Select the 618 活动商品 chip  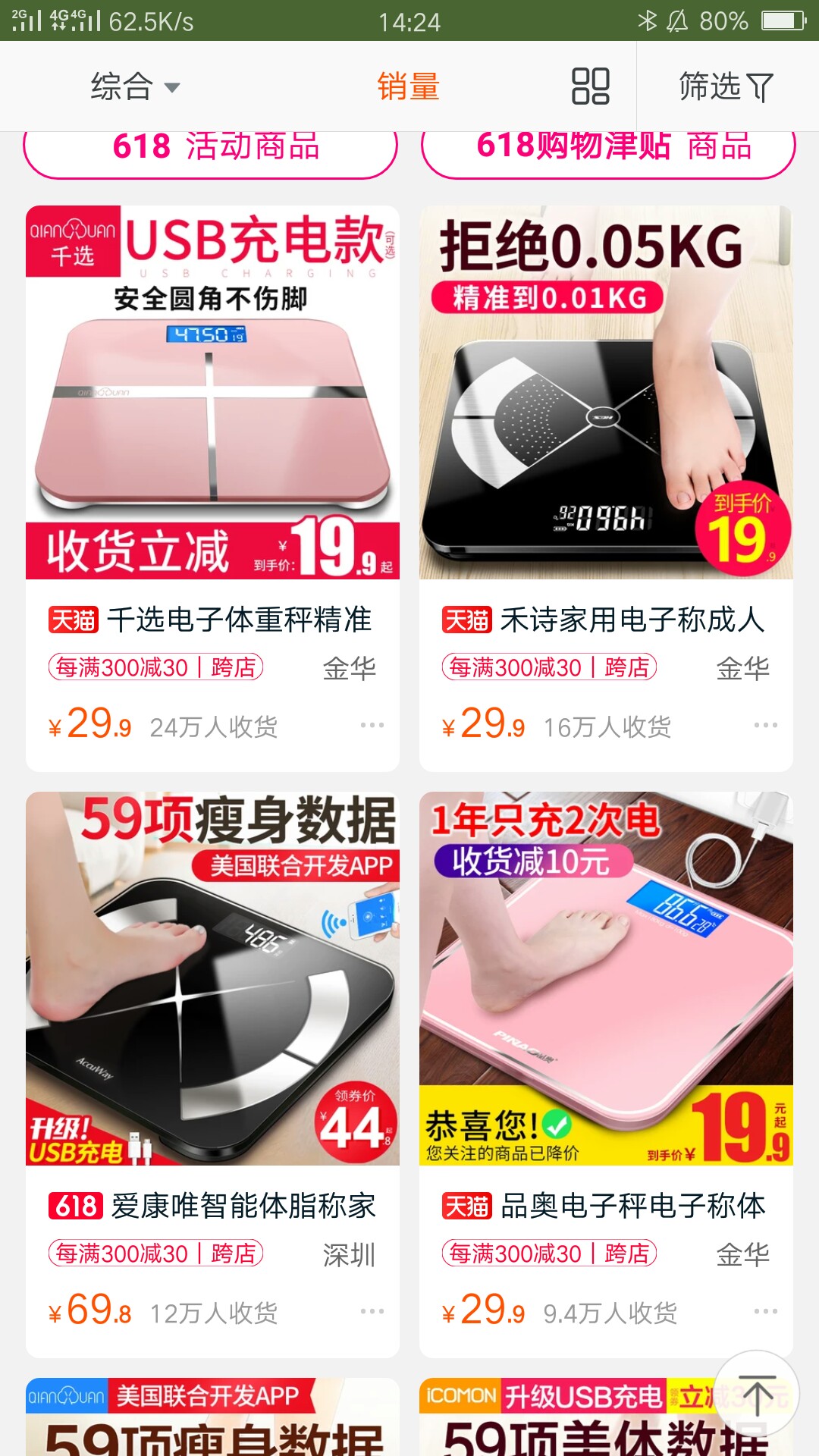211,152
